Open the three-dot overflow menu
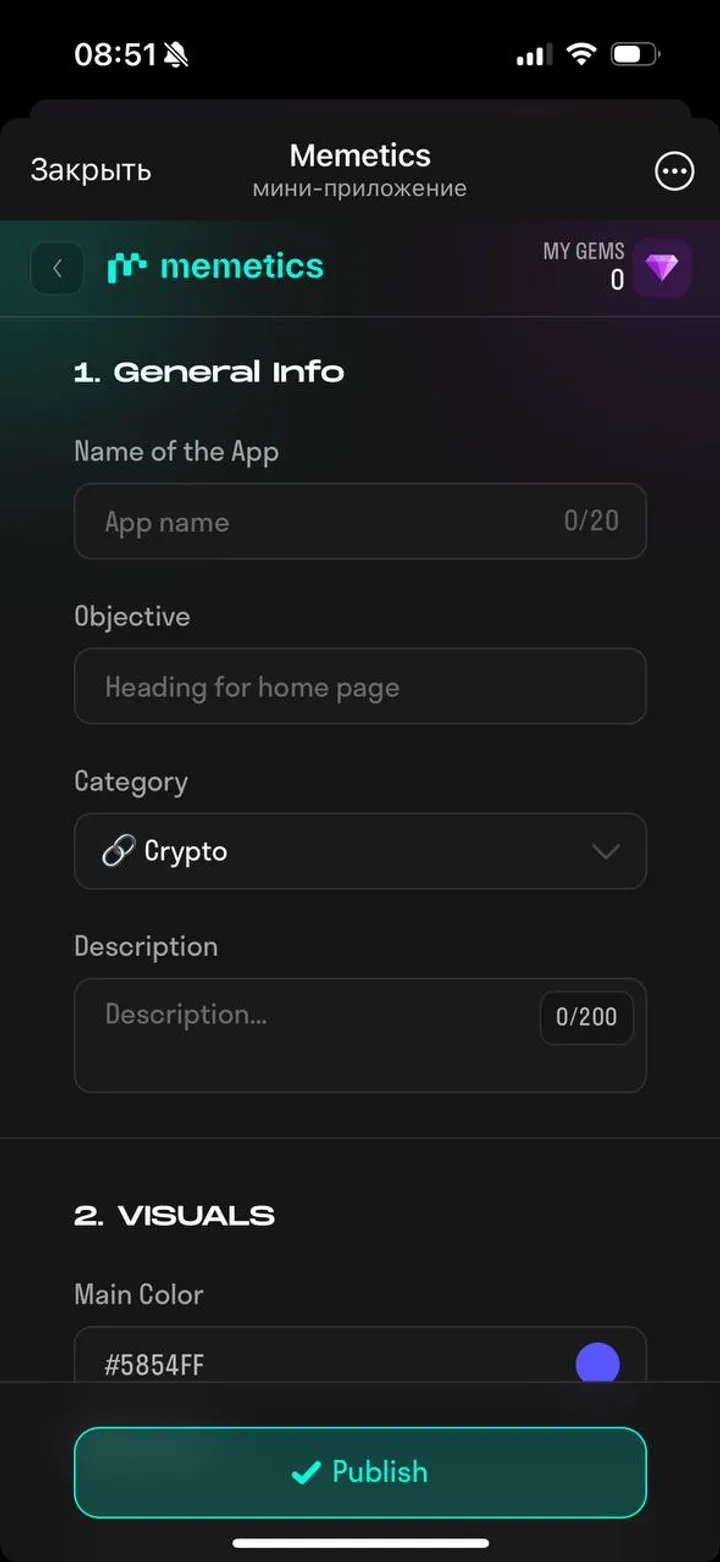Screen dimensions: 720x1562 674,171
